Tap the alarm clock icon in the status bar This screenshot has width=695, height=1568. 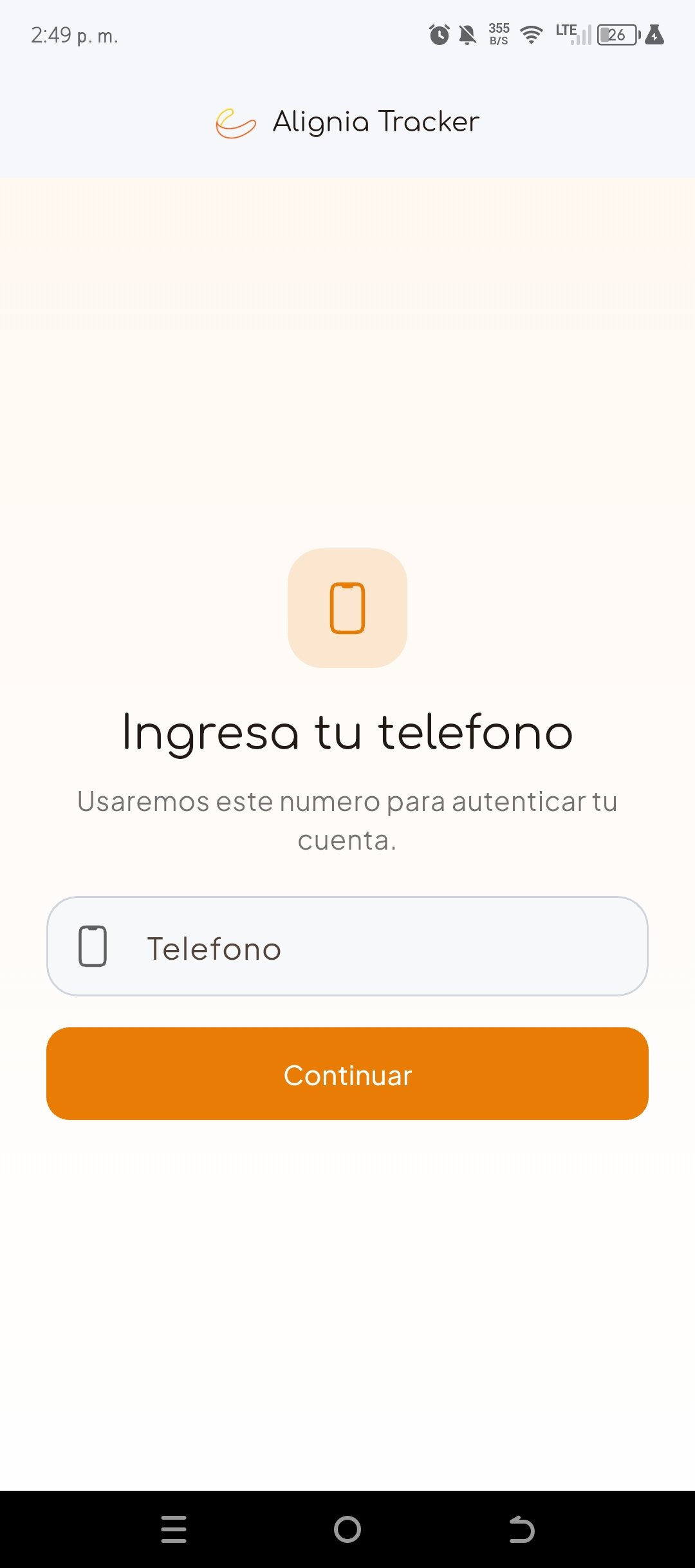coord(438,35)
